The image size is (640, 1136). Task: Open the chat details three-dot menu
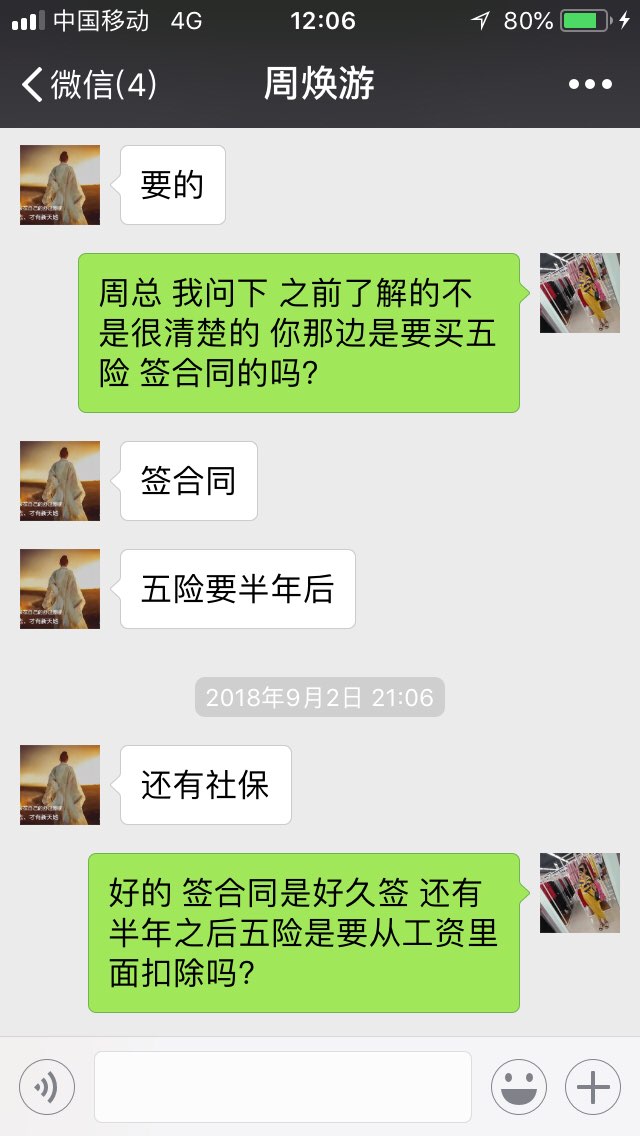click(x=589, y=84)
